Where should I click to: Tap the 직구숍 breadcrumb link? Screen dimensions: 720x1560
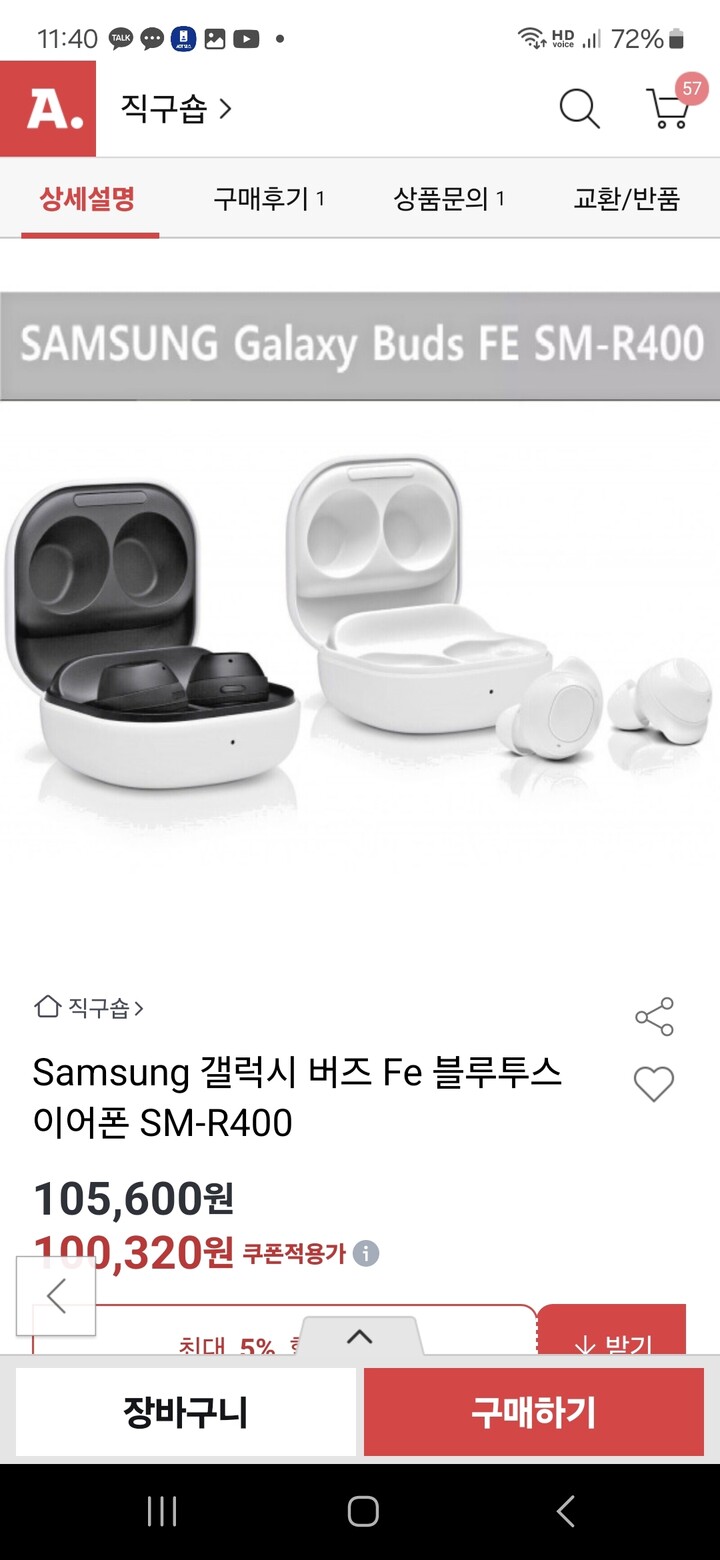tap(89, 1007)
